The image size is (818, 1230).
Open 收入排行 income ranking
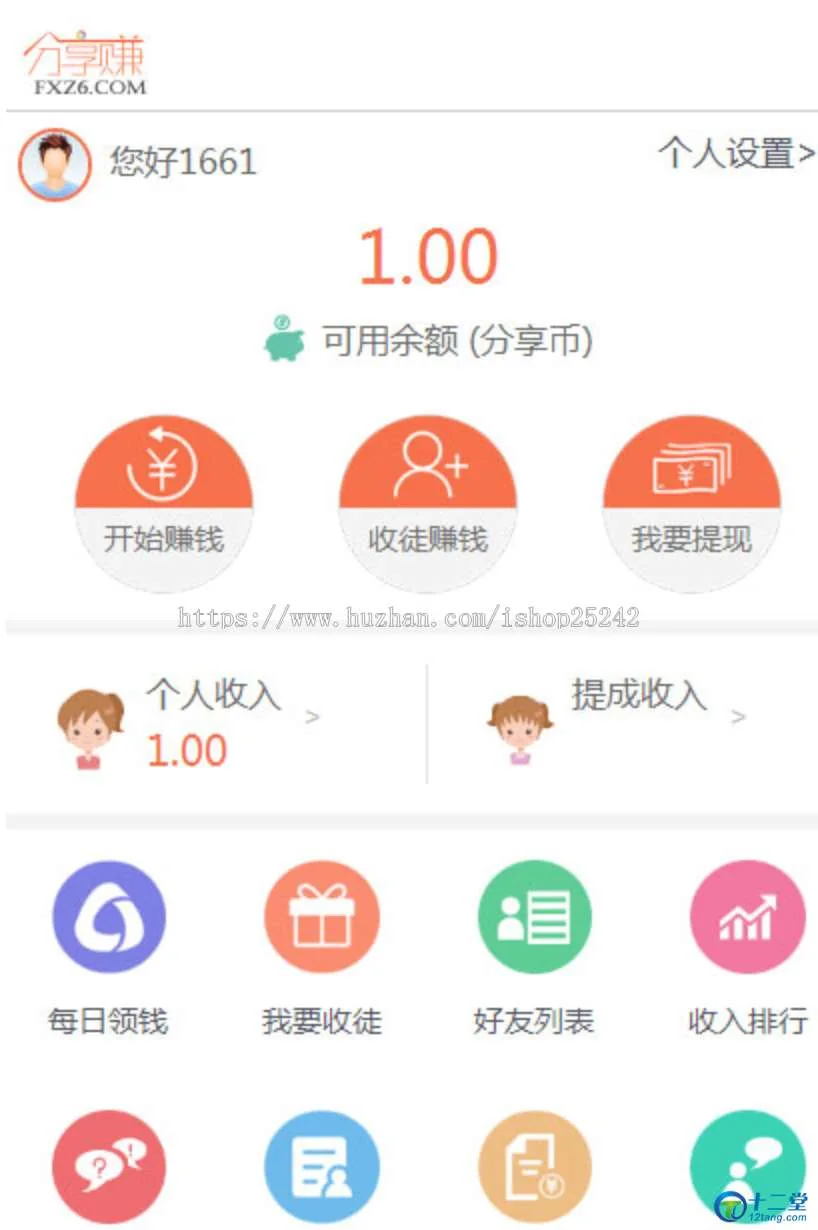(747, 917)
